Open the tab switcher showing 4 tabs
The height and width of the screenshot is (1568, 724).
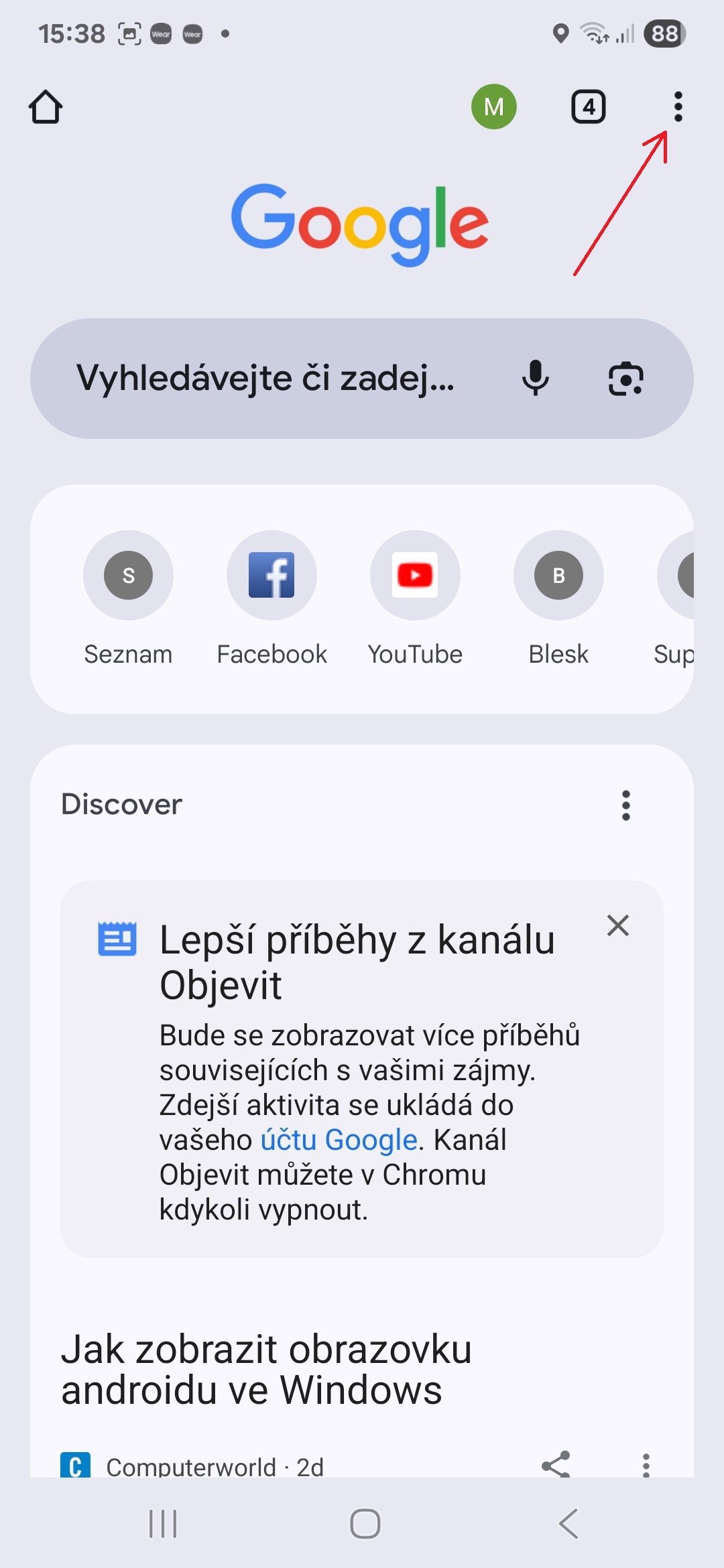589,107
